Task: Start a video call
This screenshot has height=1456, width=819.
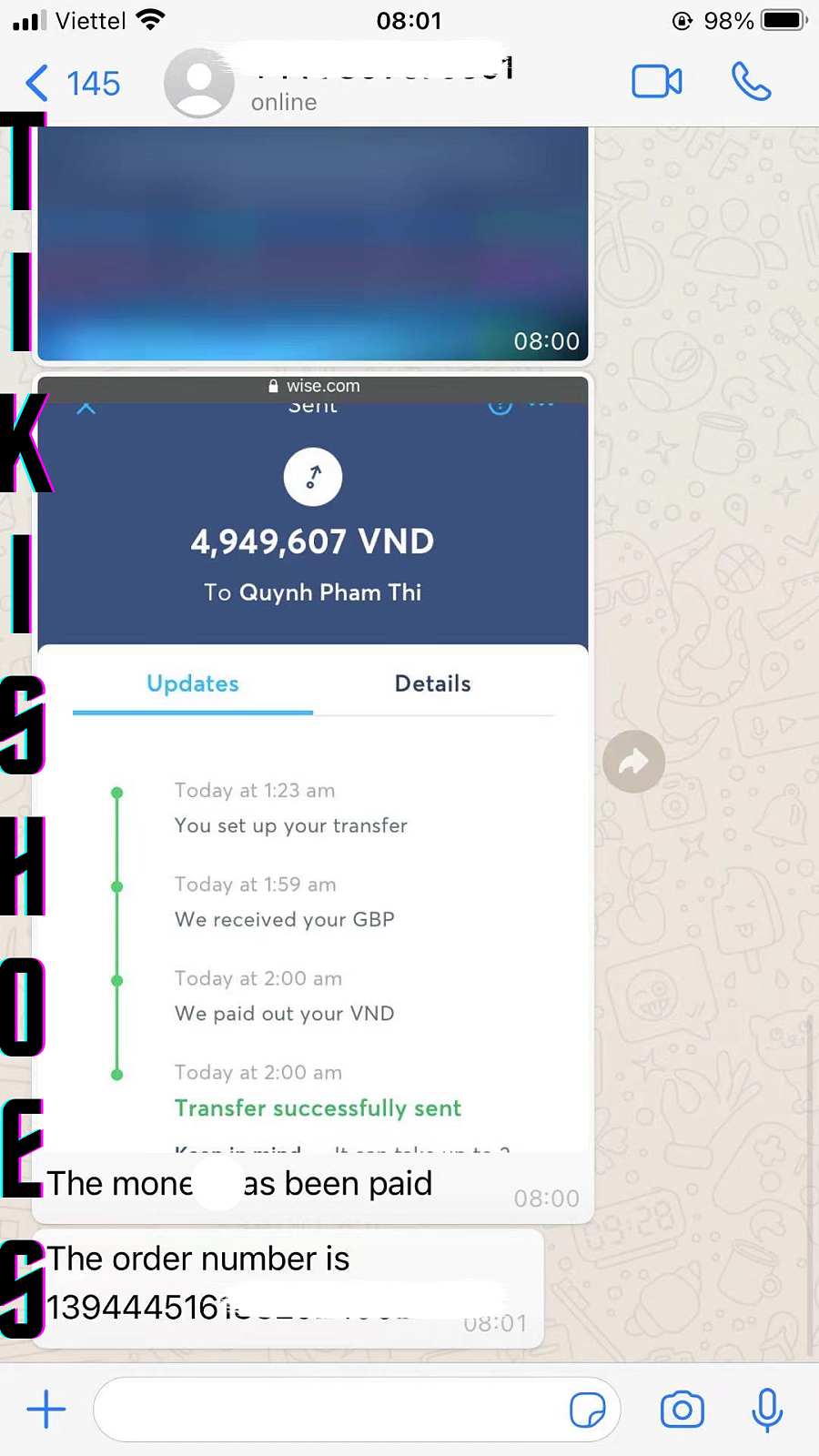Action: point(656,82)
